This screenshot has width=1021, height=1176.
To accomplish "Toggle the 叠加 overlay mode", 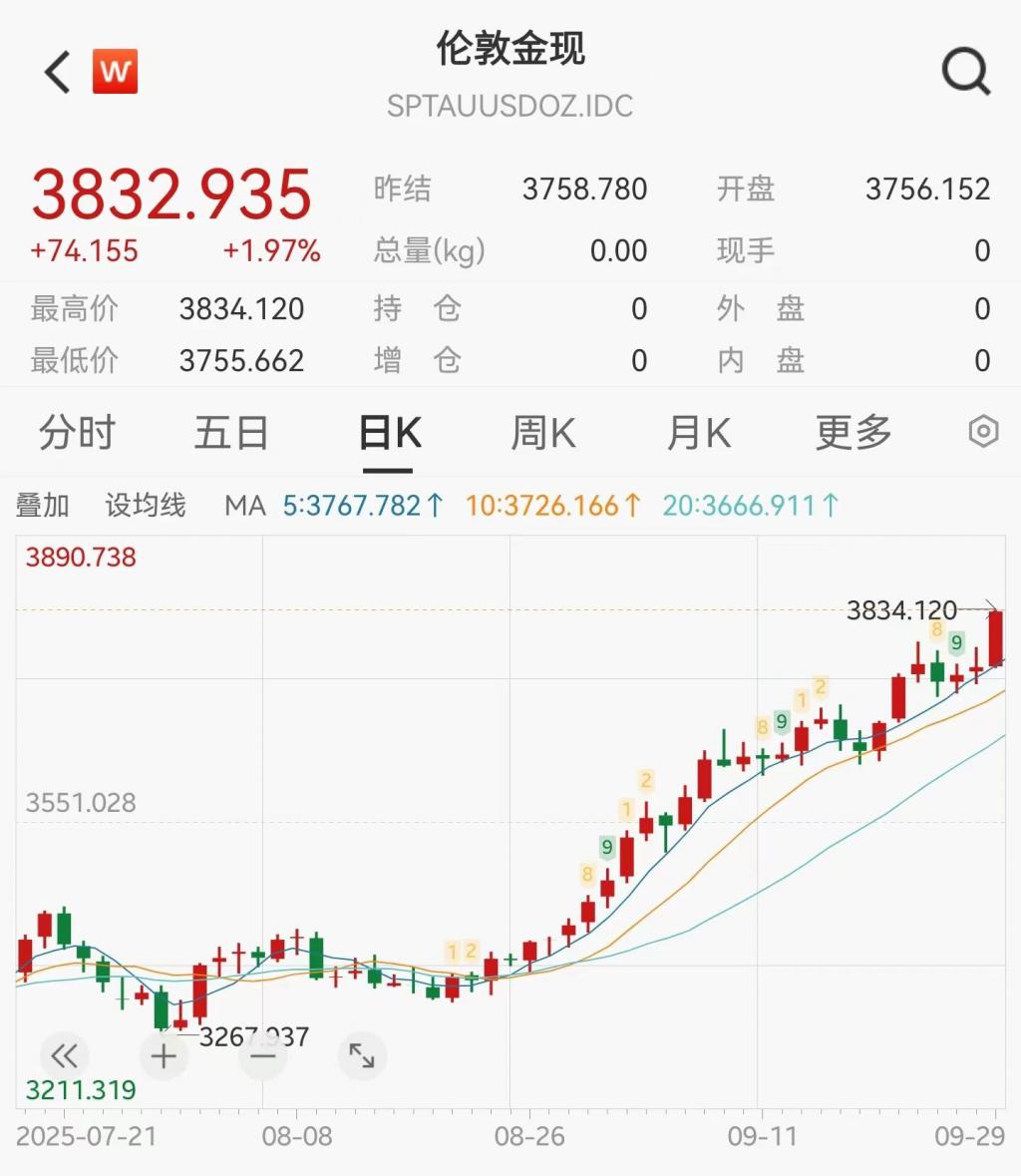I will click(x=41, y=506).
